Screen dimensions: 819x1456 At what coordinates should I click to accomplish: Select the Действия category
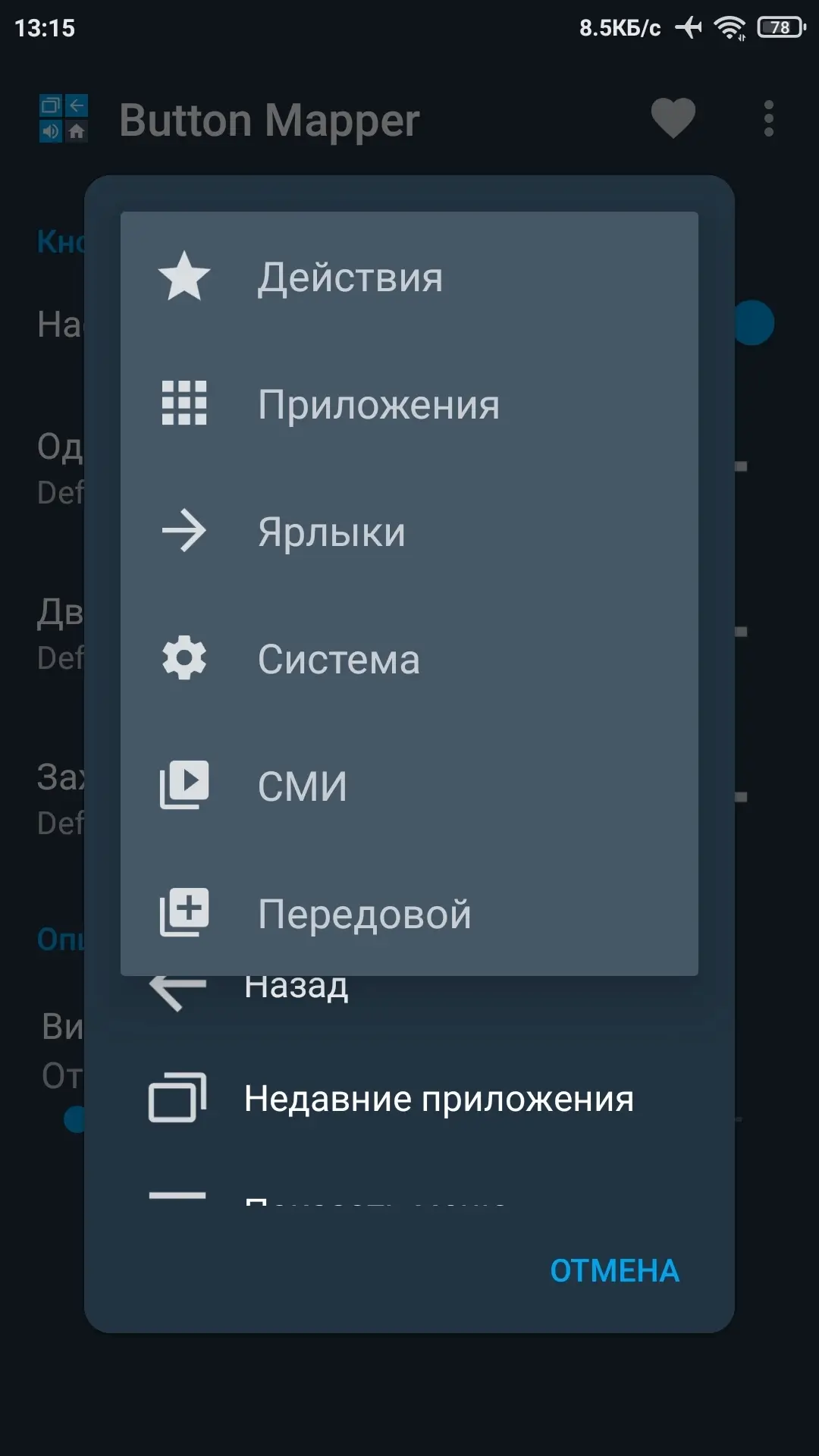[409, 276]
